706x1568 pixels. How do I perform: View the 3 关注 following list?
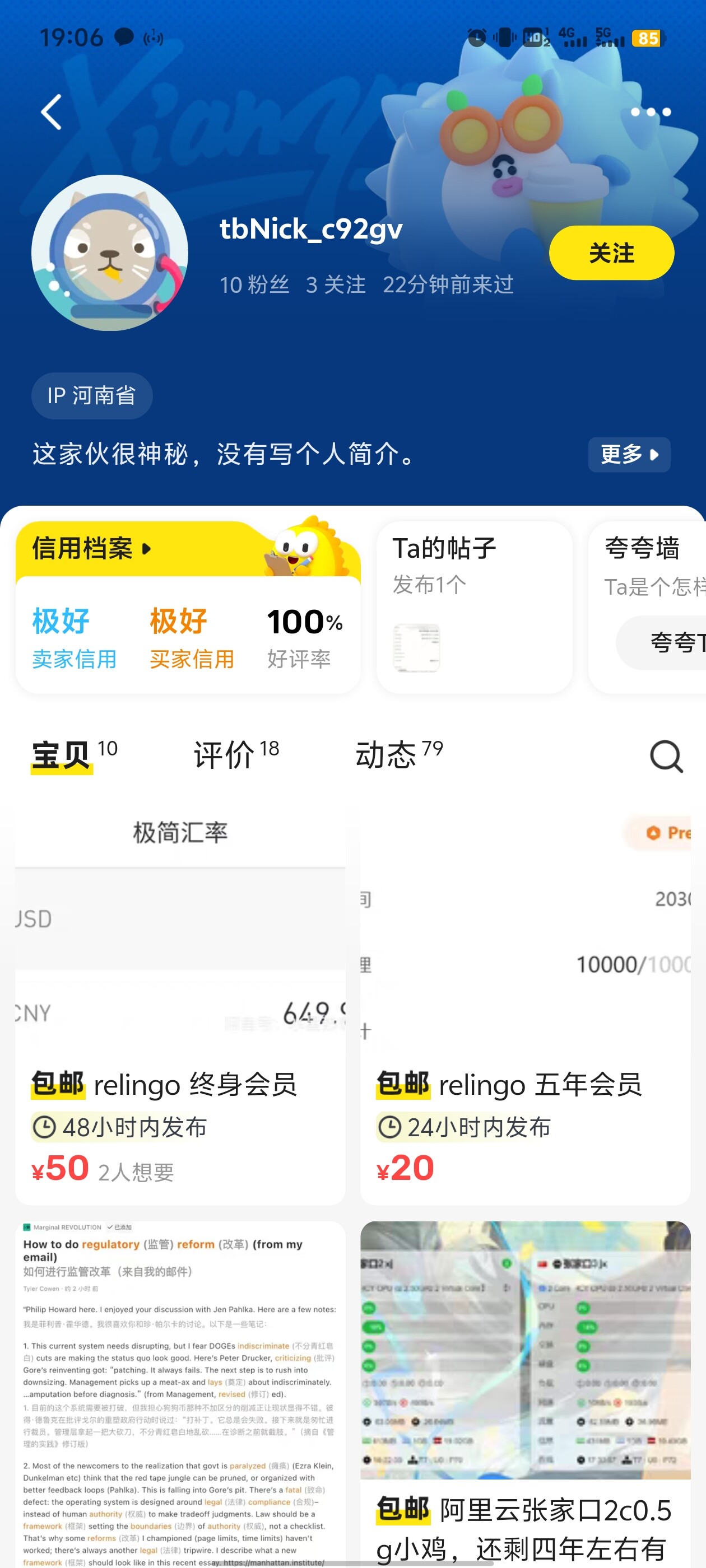click(336, 285)
